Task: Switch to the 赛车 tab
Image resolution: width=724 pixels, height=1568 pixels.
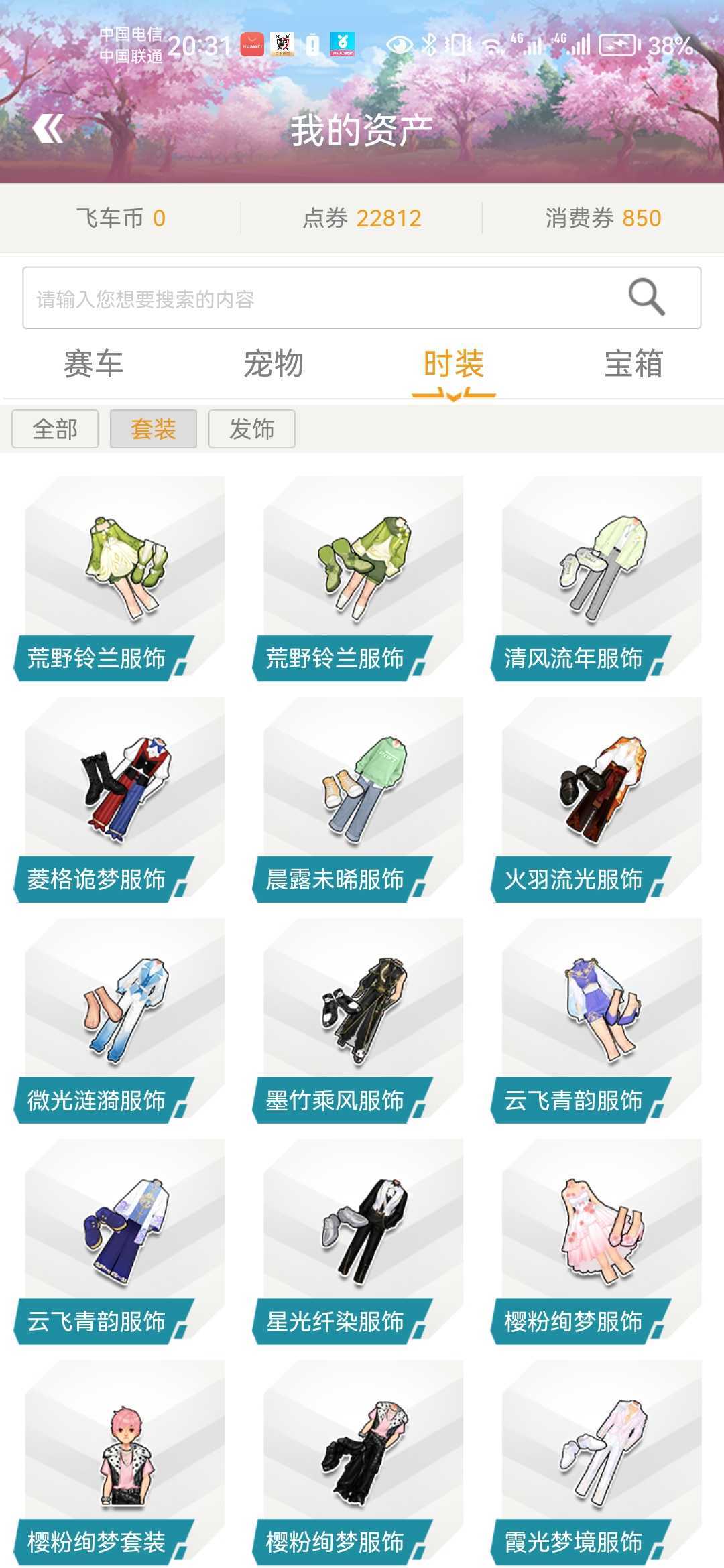Action: [93, 365]
